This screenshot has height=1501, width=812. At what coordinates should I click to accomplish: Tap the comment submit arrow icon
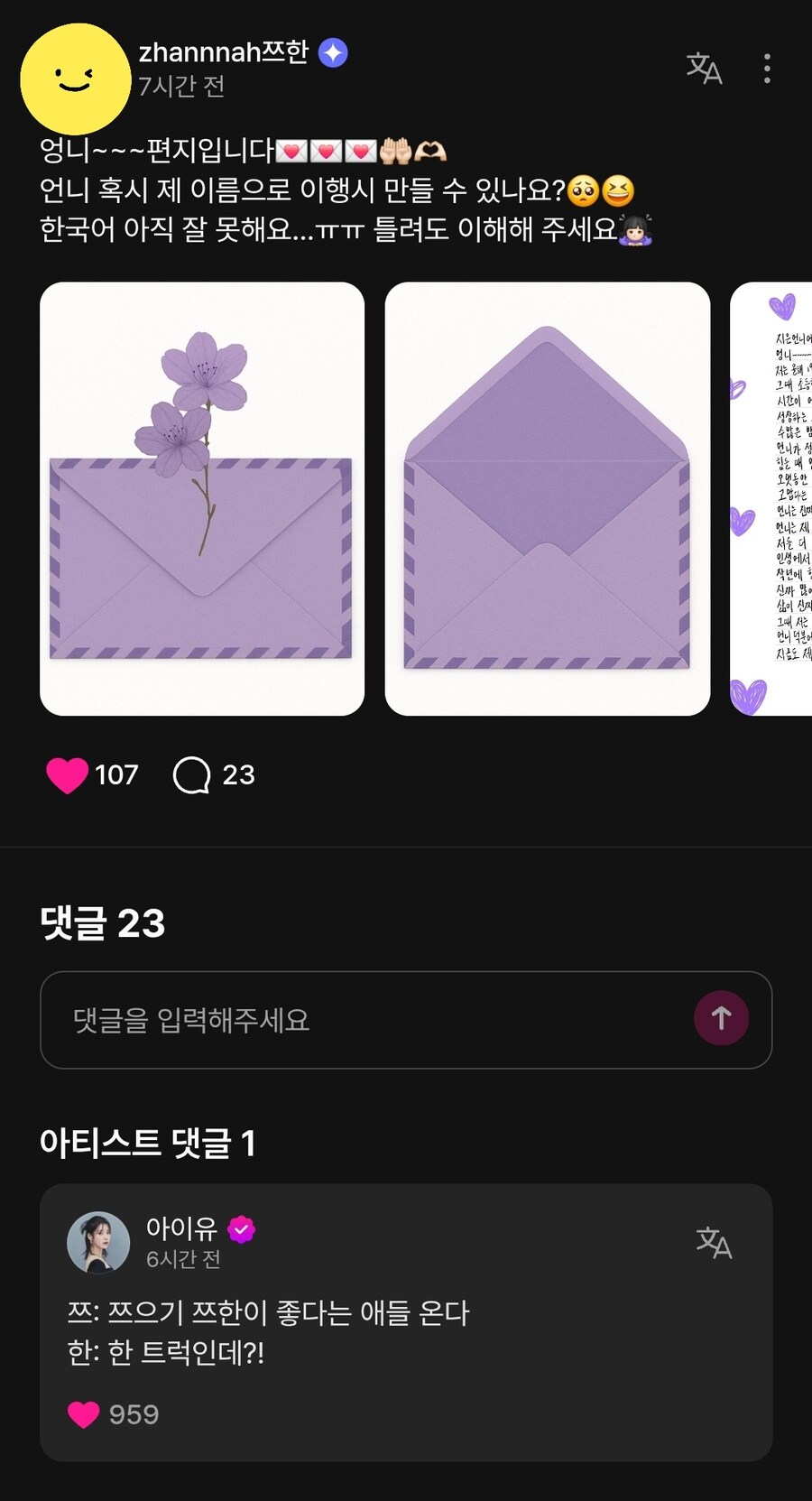(x=720, y=1017)
